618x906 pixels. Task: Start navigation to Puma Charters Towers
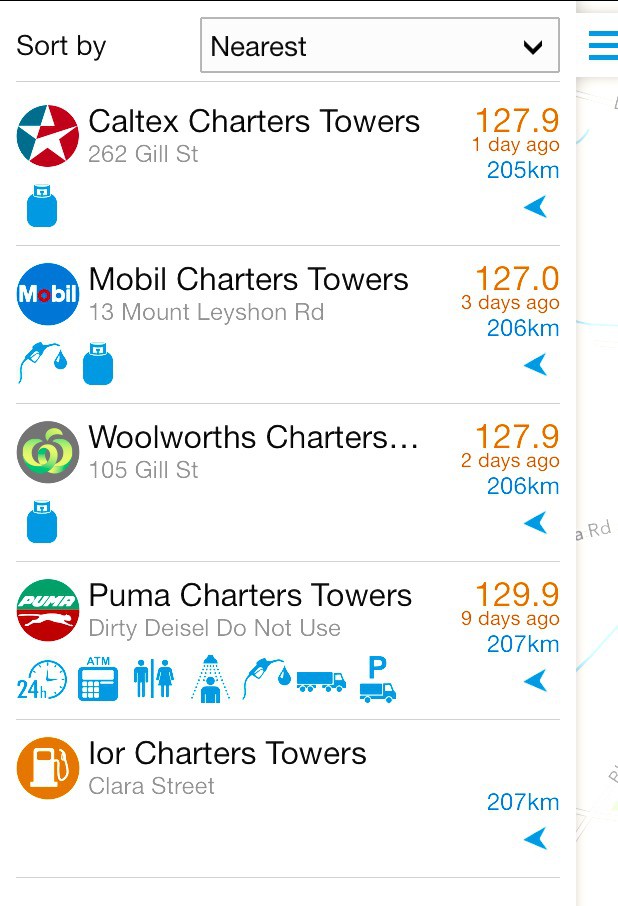point(536,681)
